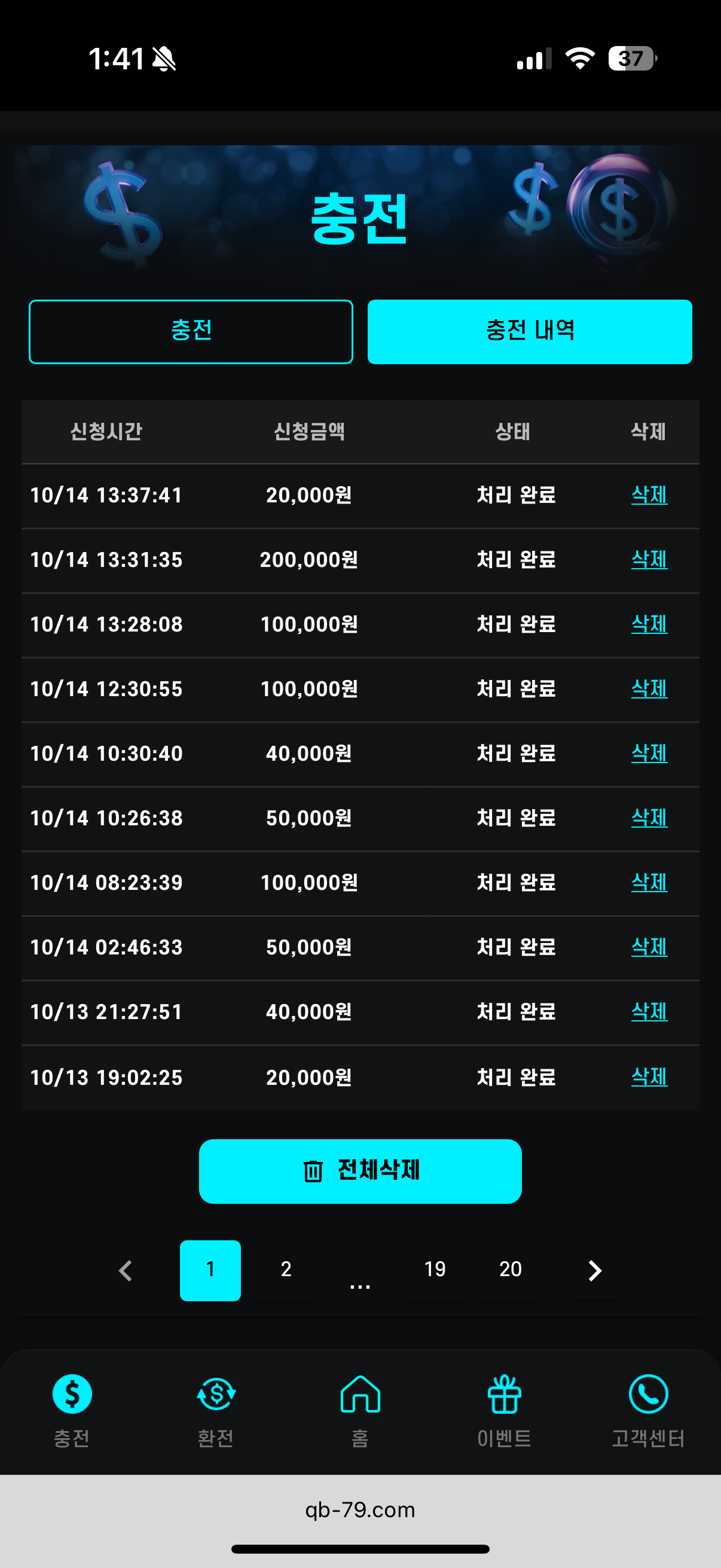
Task: Open page 20 of the history
Action: pyautogui.click(x=510, y=1269)
